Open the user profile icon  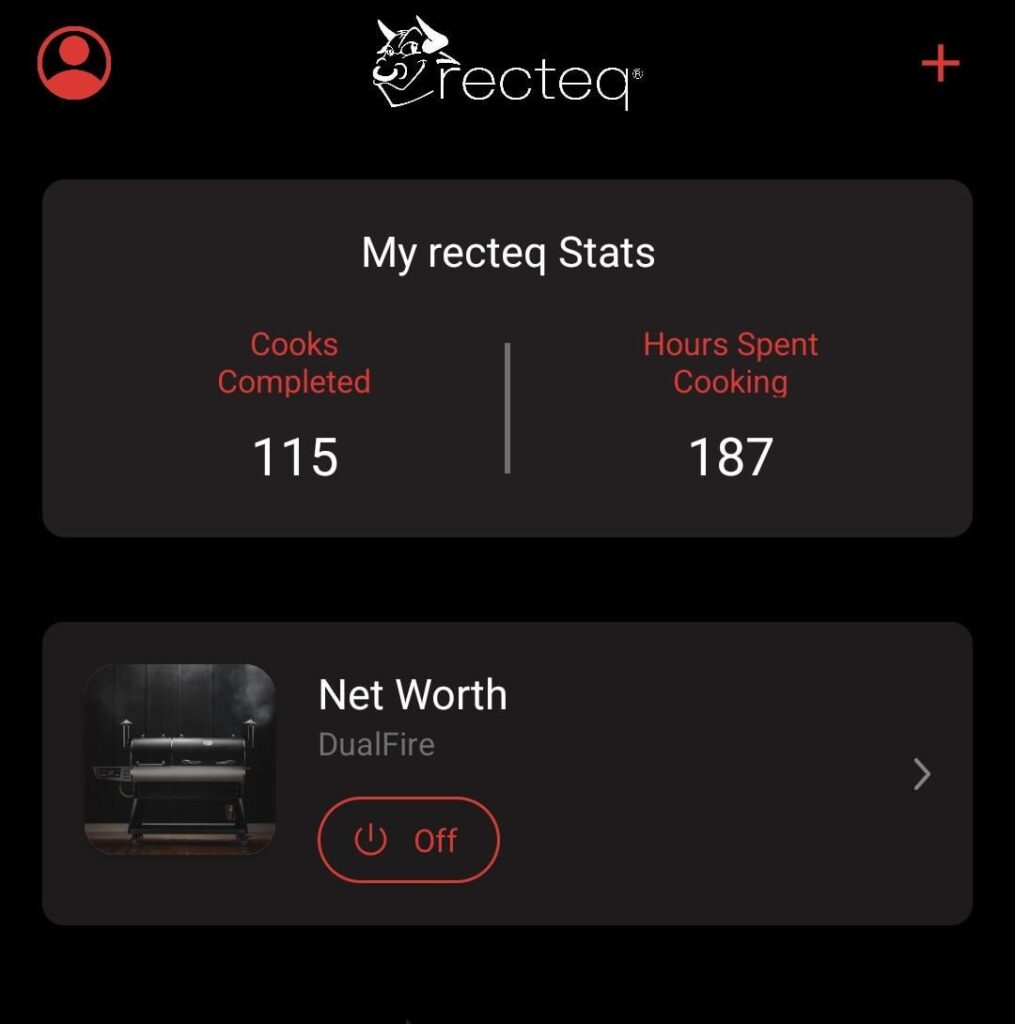(74, 62)
